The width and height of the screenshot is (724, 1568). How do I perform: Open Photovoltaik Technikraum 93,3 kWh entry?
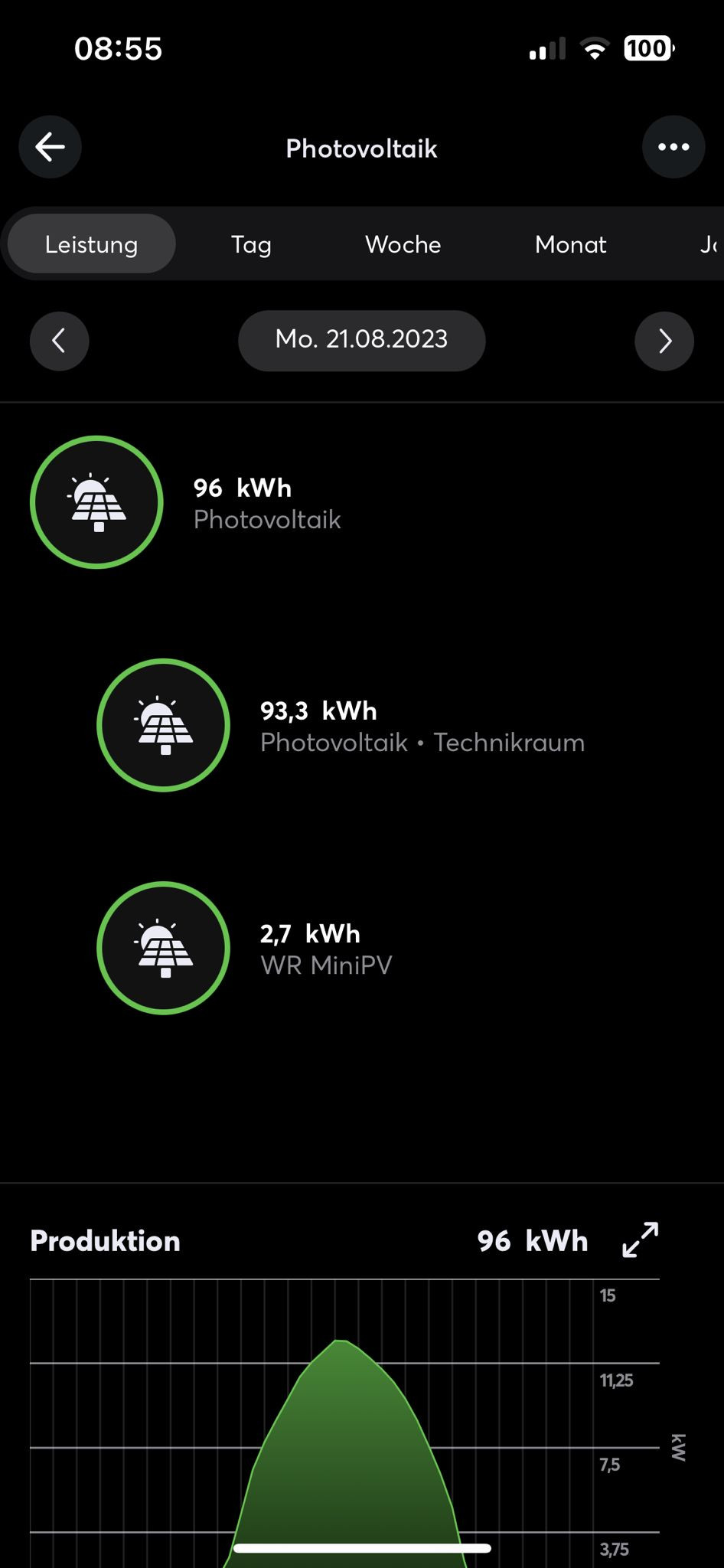[x=344, y=725]
